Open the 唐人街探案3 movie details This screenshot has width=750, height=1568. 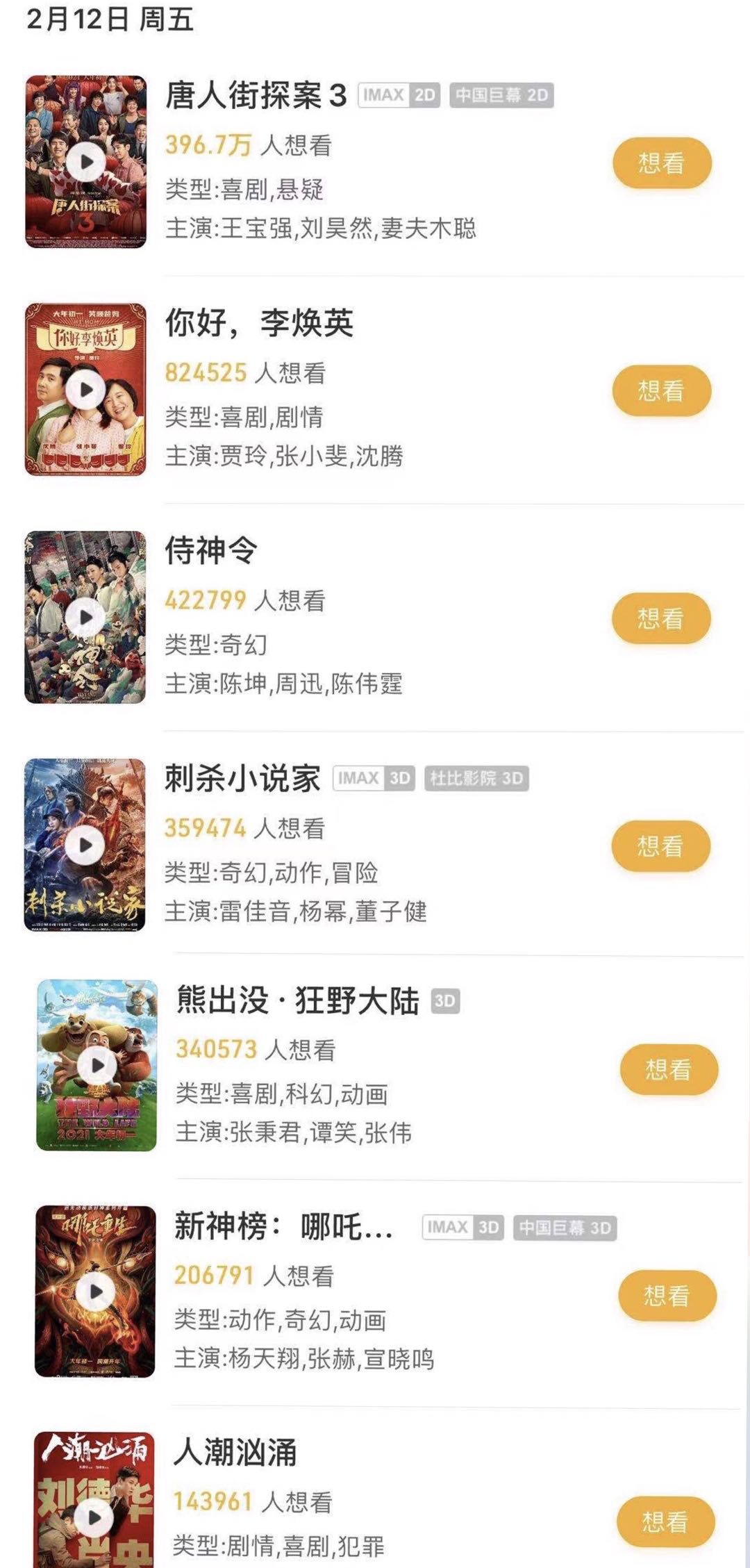point(256,95)
